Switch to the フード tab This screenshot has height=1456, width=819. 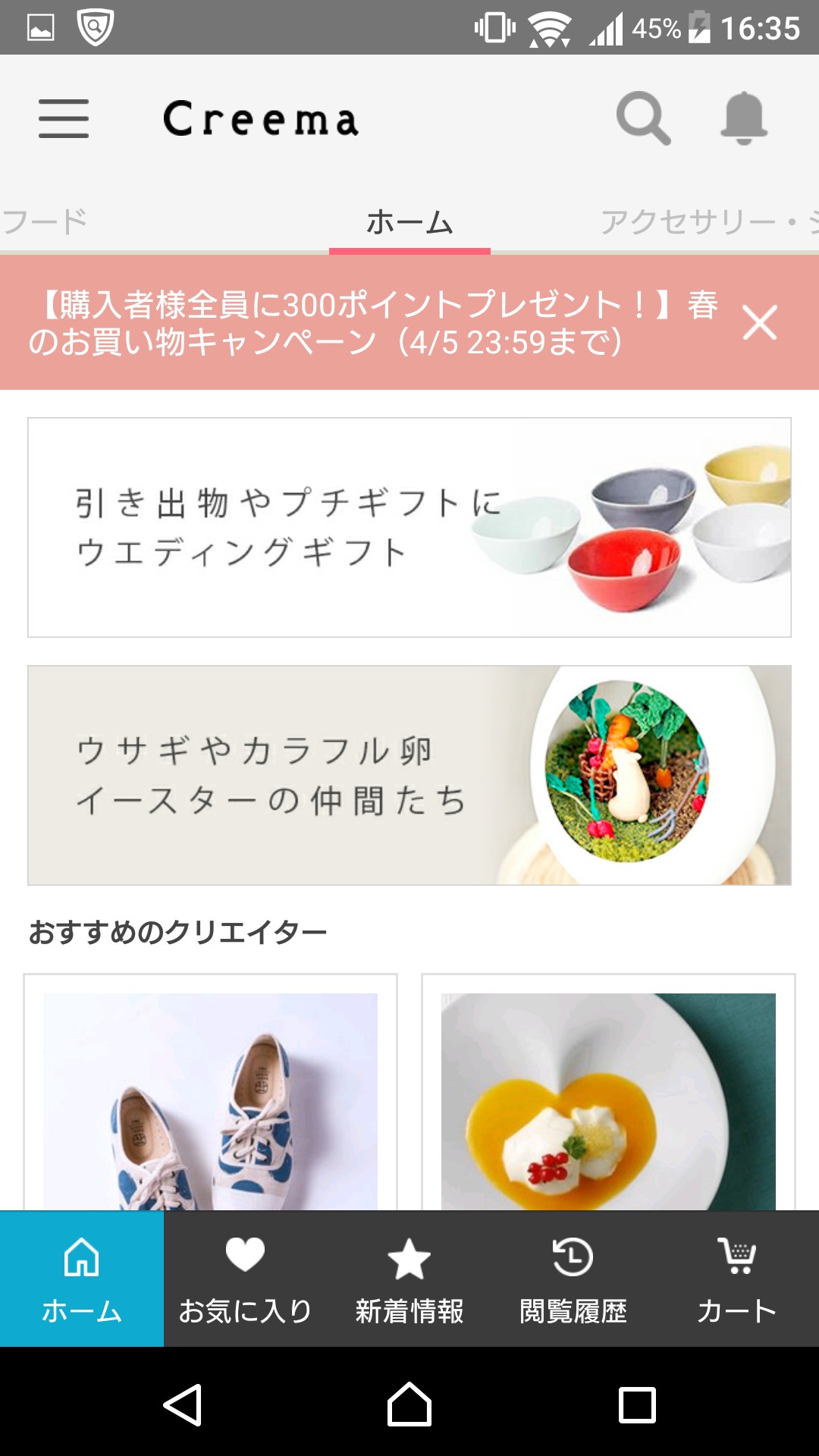45,221
